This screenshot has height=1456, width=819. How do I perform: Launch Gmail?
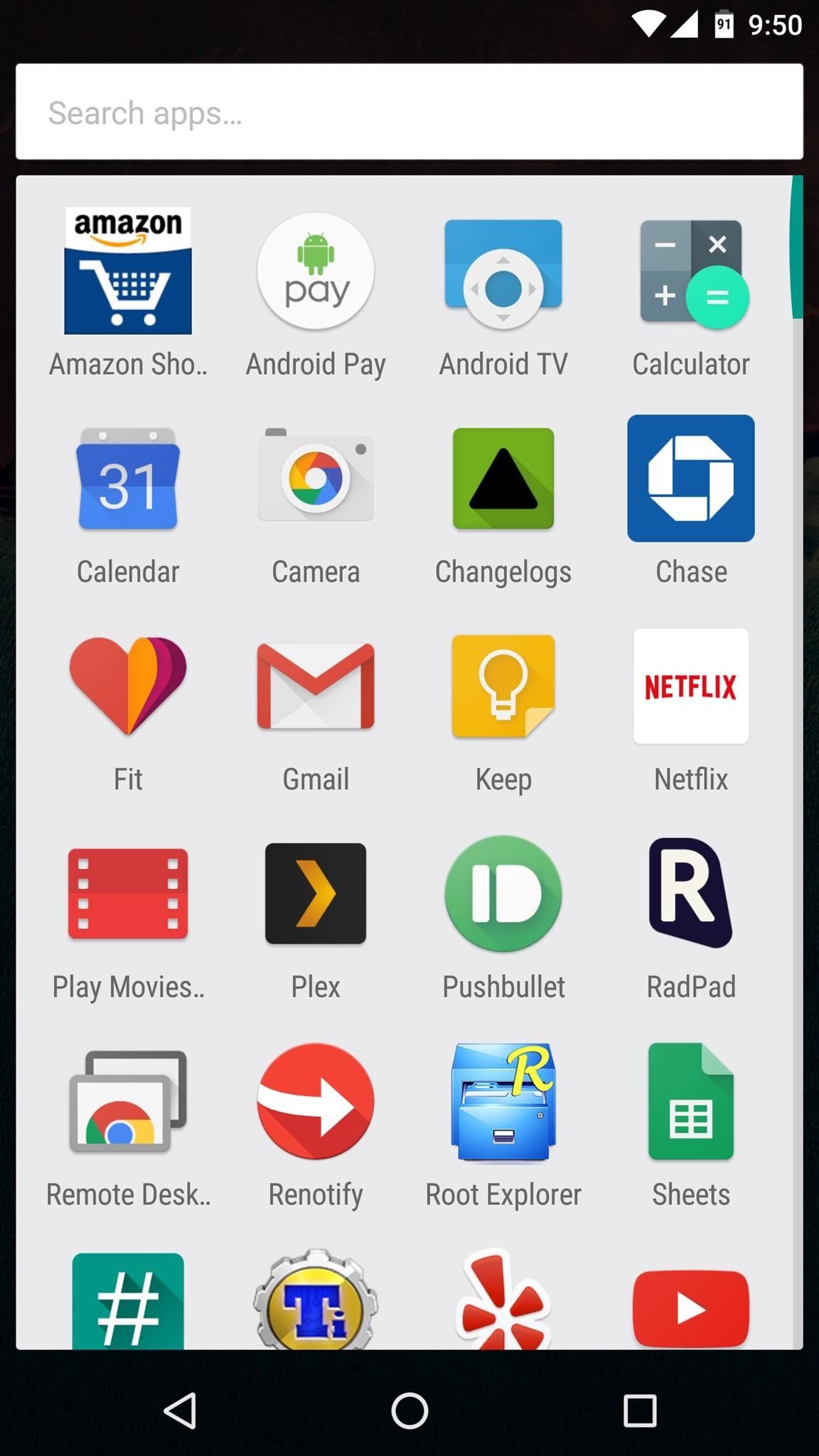(x=316, y=686)
